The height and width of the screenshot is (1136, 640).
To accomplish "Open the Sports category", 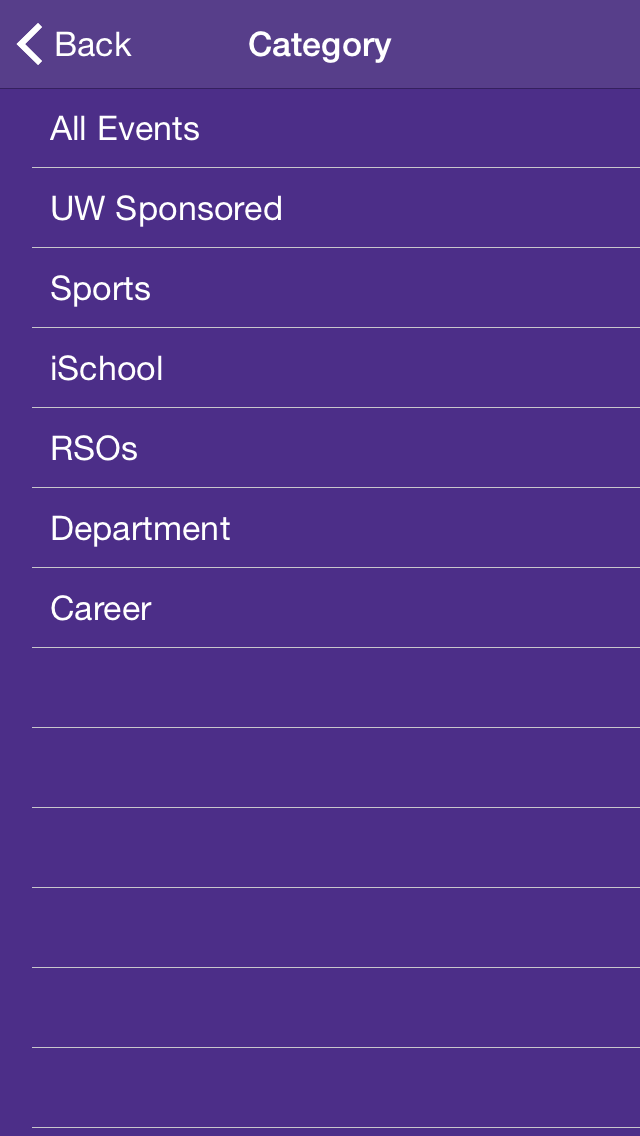I will (320, 288).
